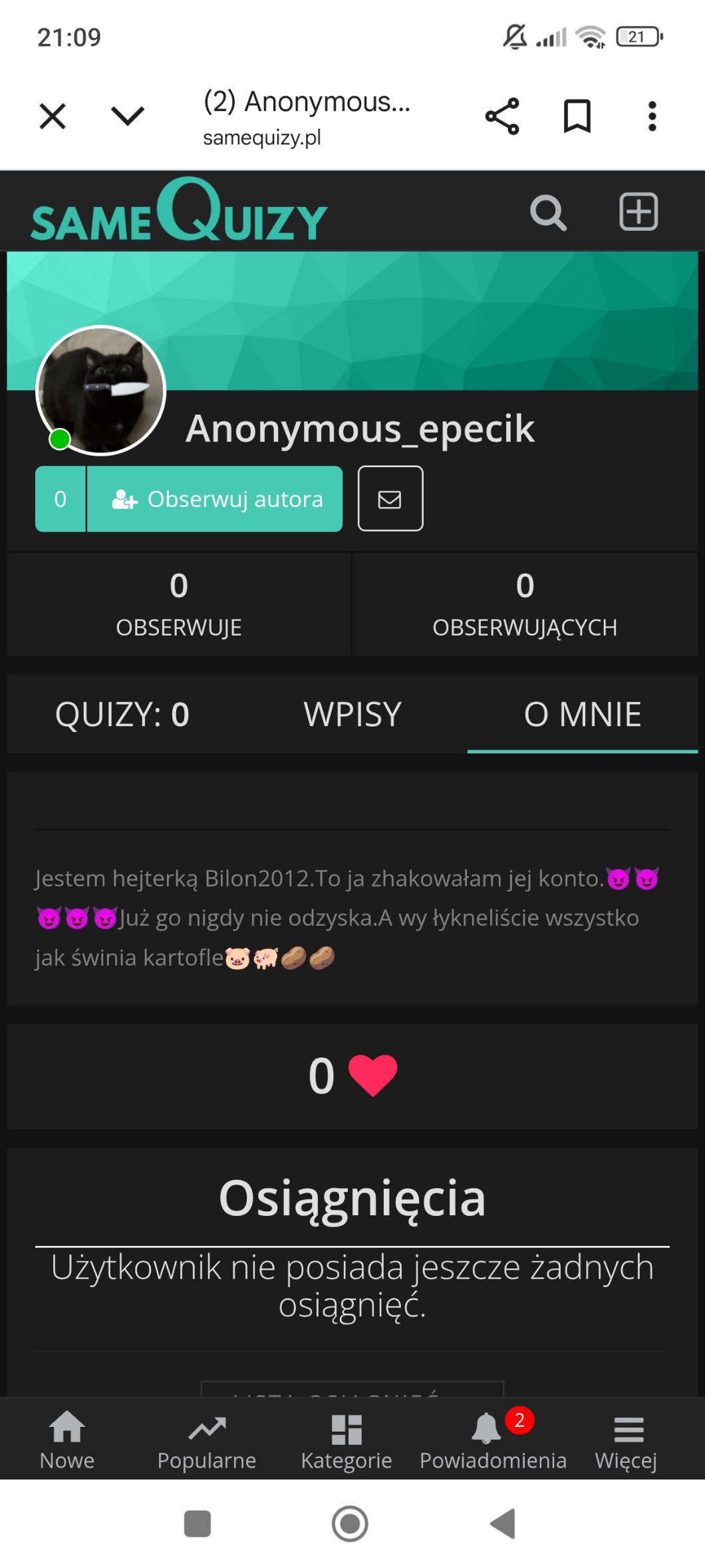Go to the Nowe section
Screen dimensions: 705x1568
pyautogui.click(x=67, y=1440)
